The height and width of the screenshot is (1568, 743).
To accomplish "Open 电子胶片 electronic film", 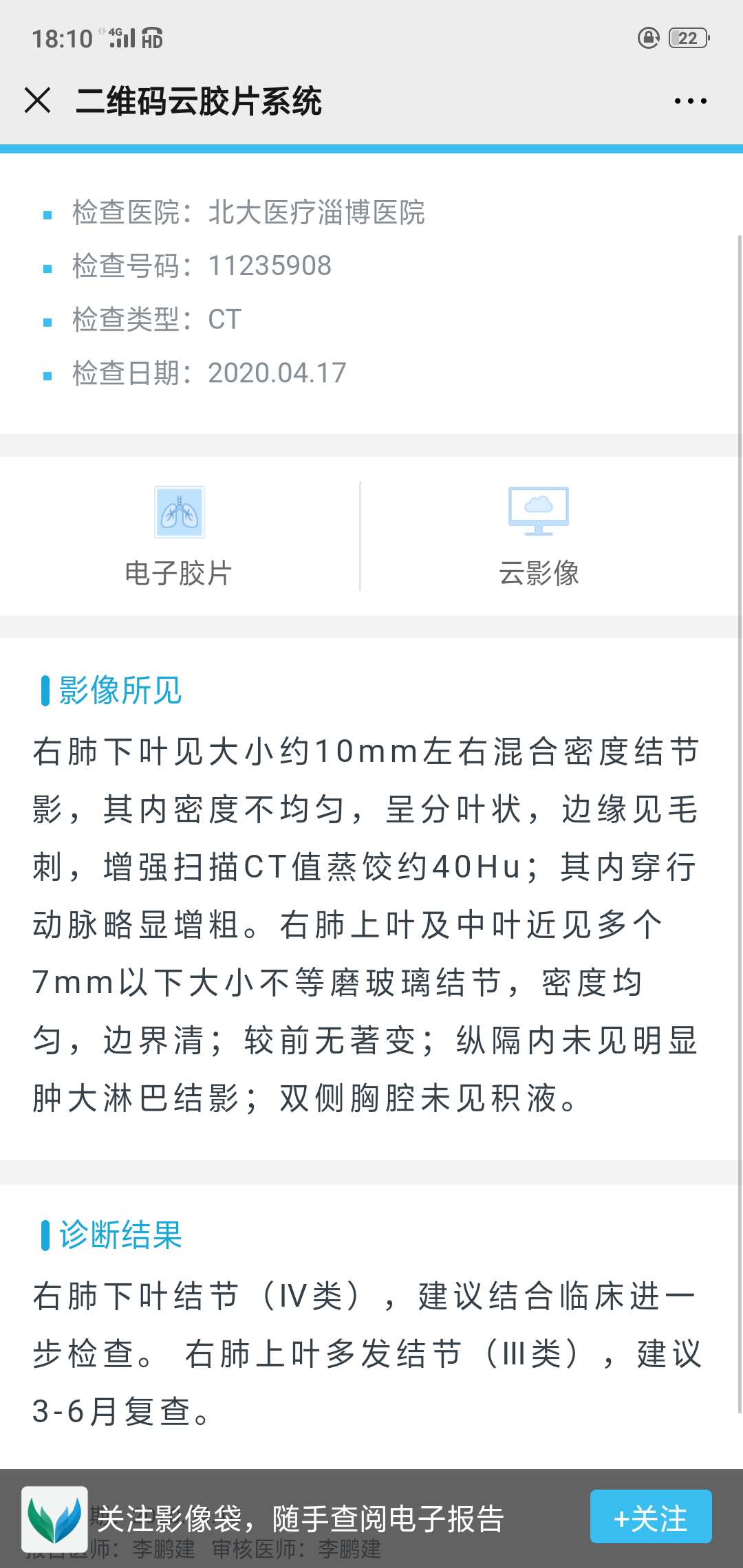I will (x=179, y=536).
